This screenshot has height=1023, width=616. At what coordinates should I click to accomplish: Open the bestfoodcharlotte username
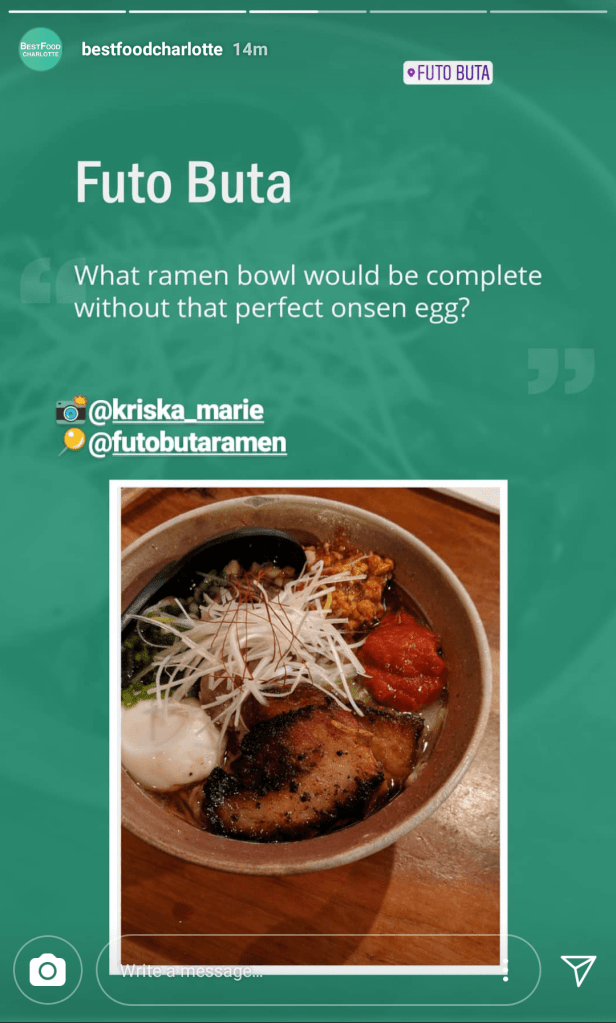coord(151,49)
